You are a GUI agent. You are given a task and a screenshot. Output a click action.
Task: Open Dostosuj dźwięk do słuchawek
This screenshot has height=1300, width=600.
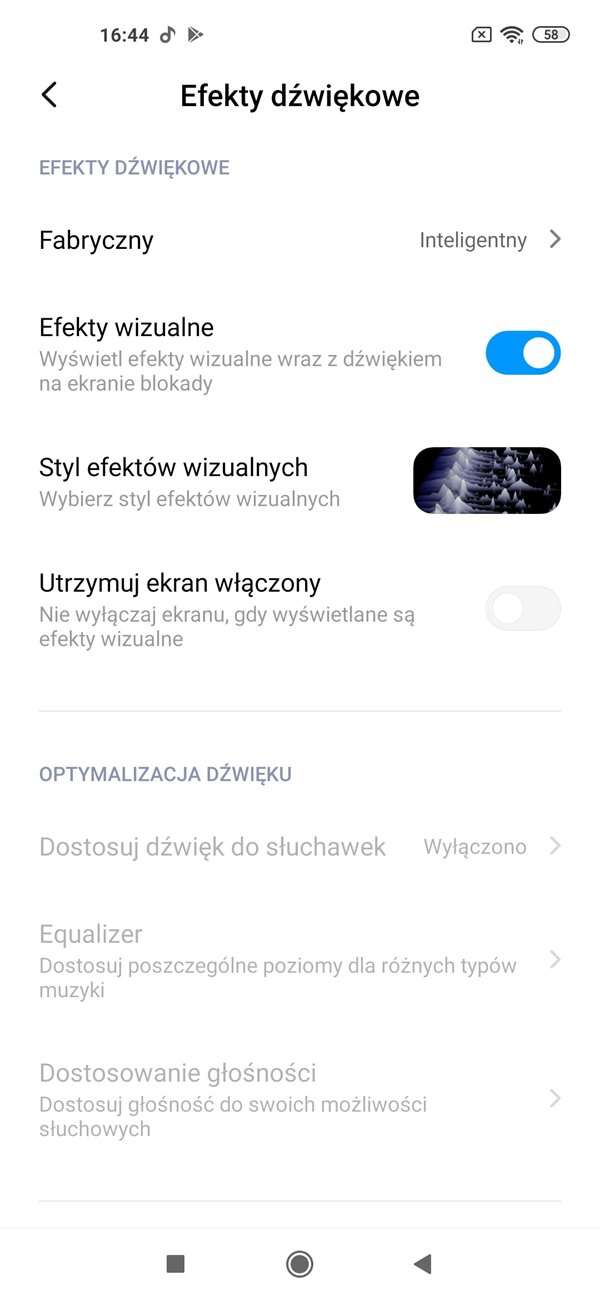point(300,847)
